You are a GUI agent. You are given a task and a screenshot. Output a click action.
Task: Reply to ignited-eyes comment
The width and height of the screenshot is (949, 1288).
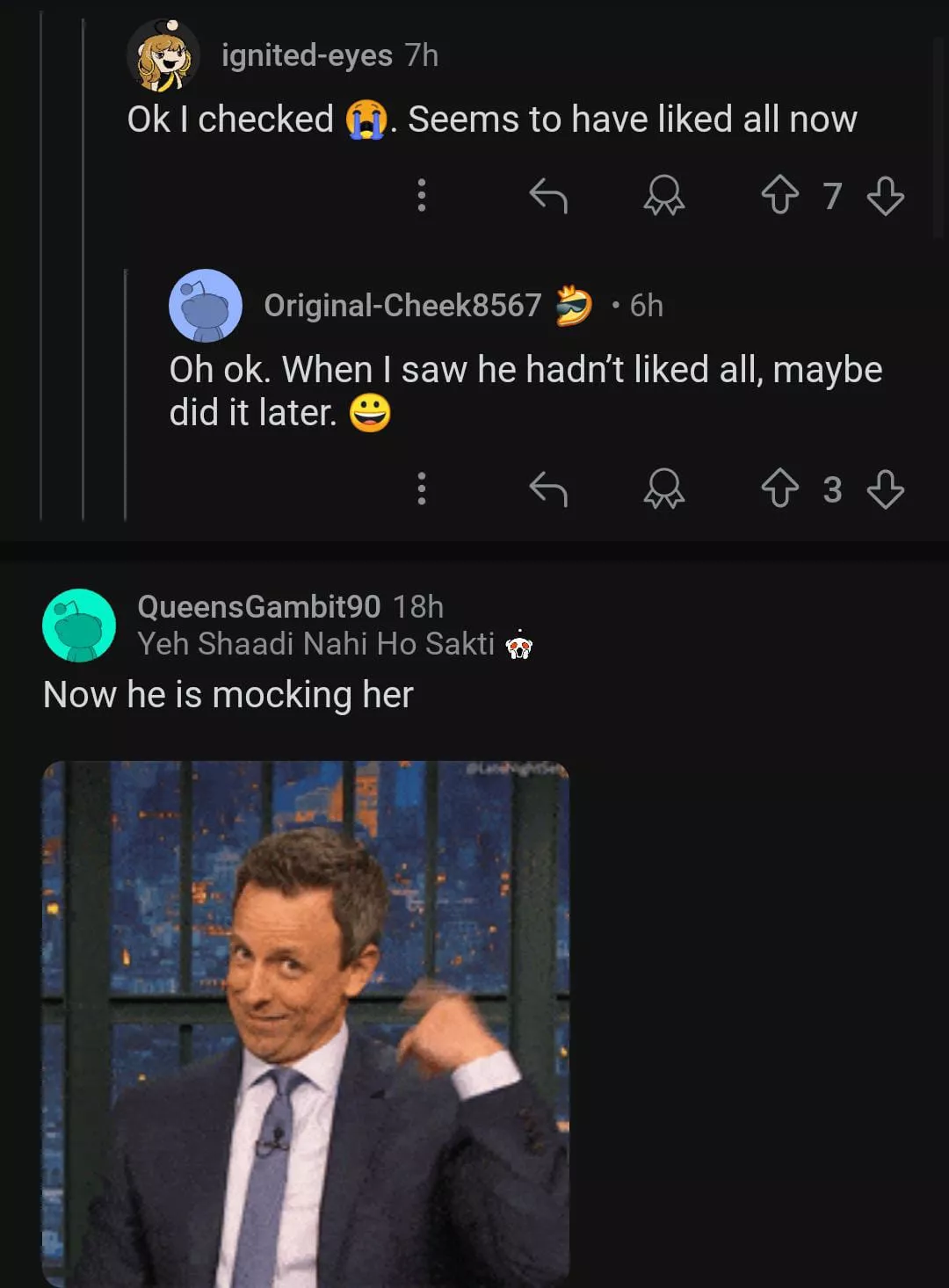(x=548, y=195)
